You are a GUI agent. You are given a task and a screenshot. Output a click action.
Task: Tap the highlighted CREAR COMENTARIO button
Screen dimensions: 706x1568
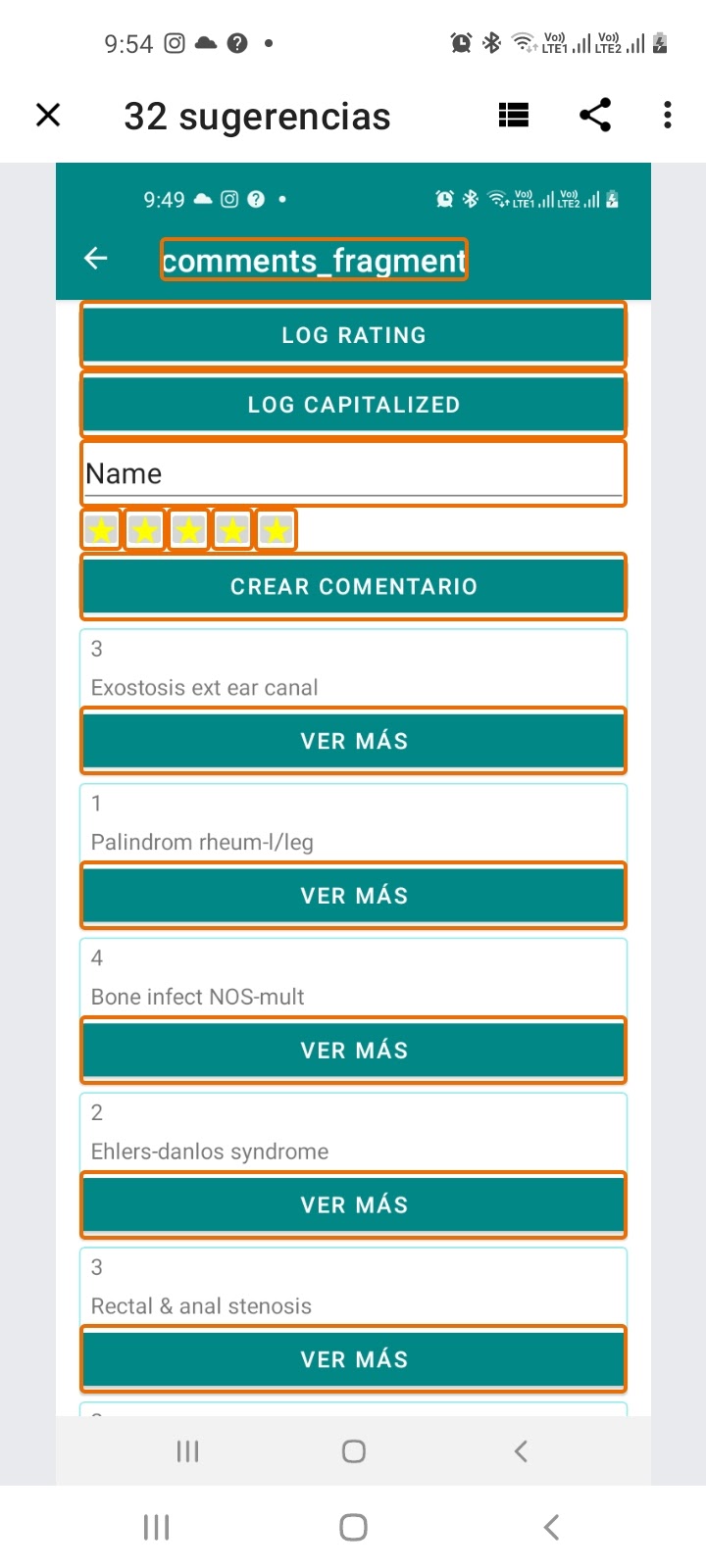pos(353,587)
